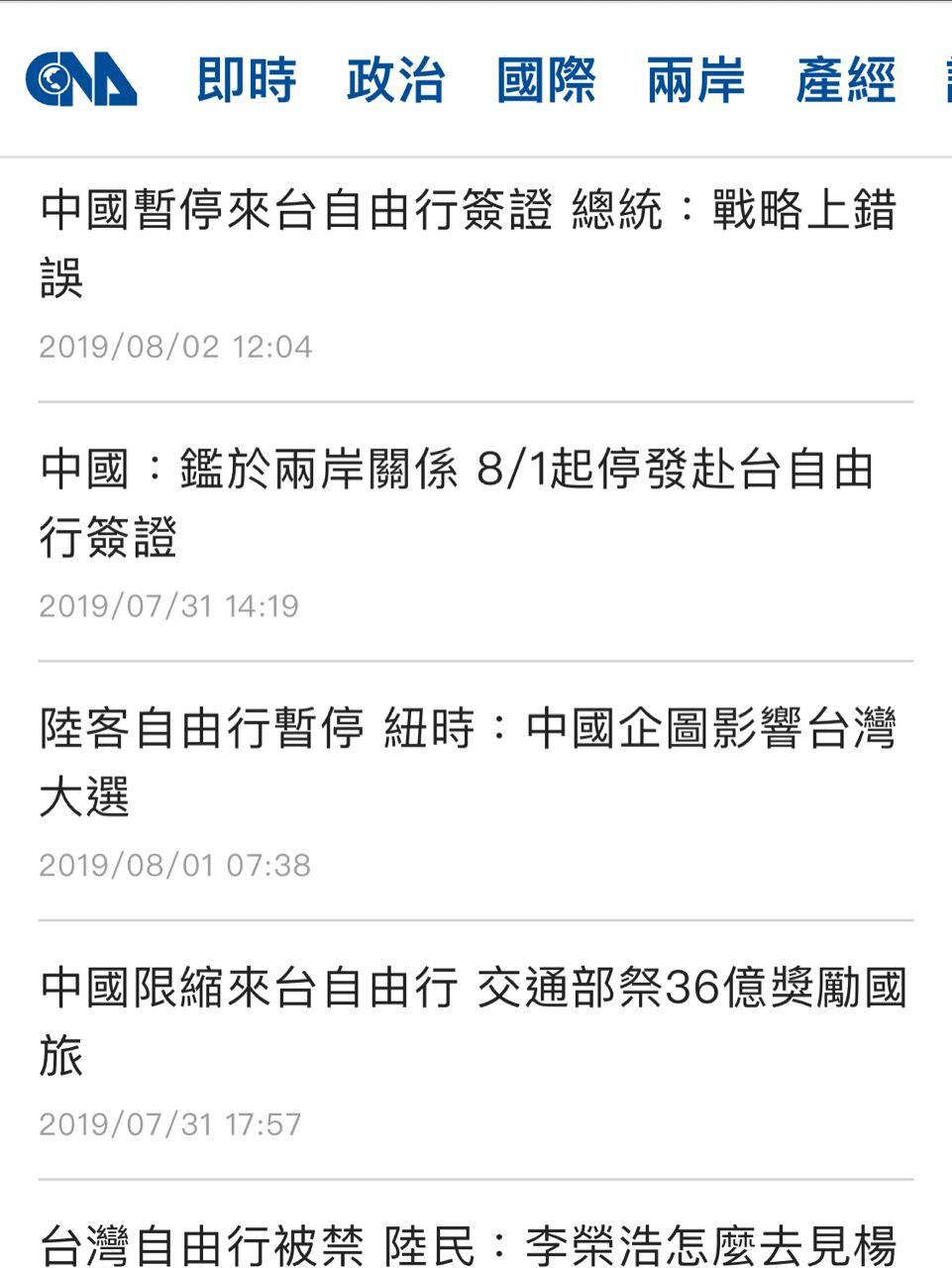Switch to the 產經 category
This screenshot has width=952, height=1268.
[x=845, y=80]
